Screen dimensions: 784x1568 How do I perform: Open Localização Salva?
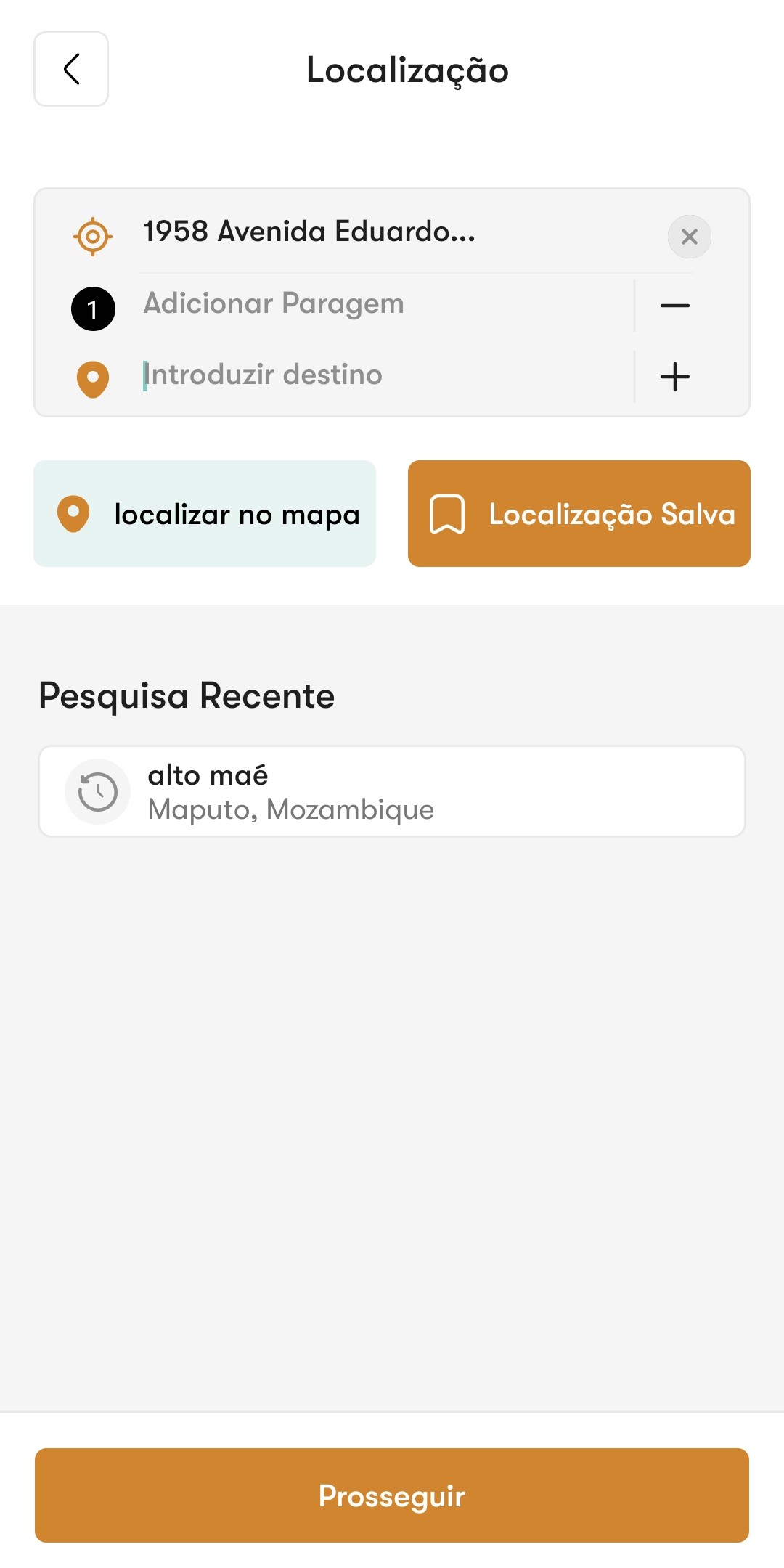579,513
